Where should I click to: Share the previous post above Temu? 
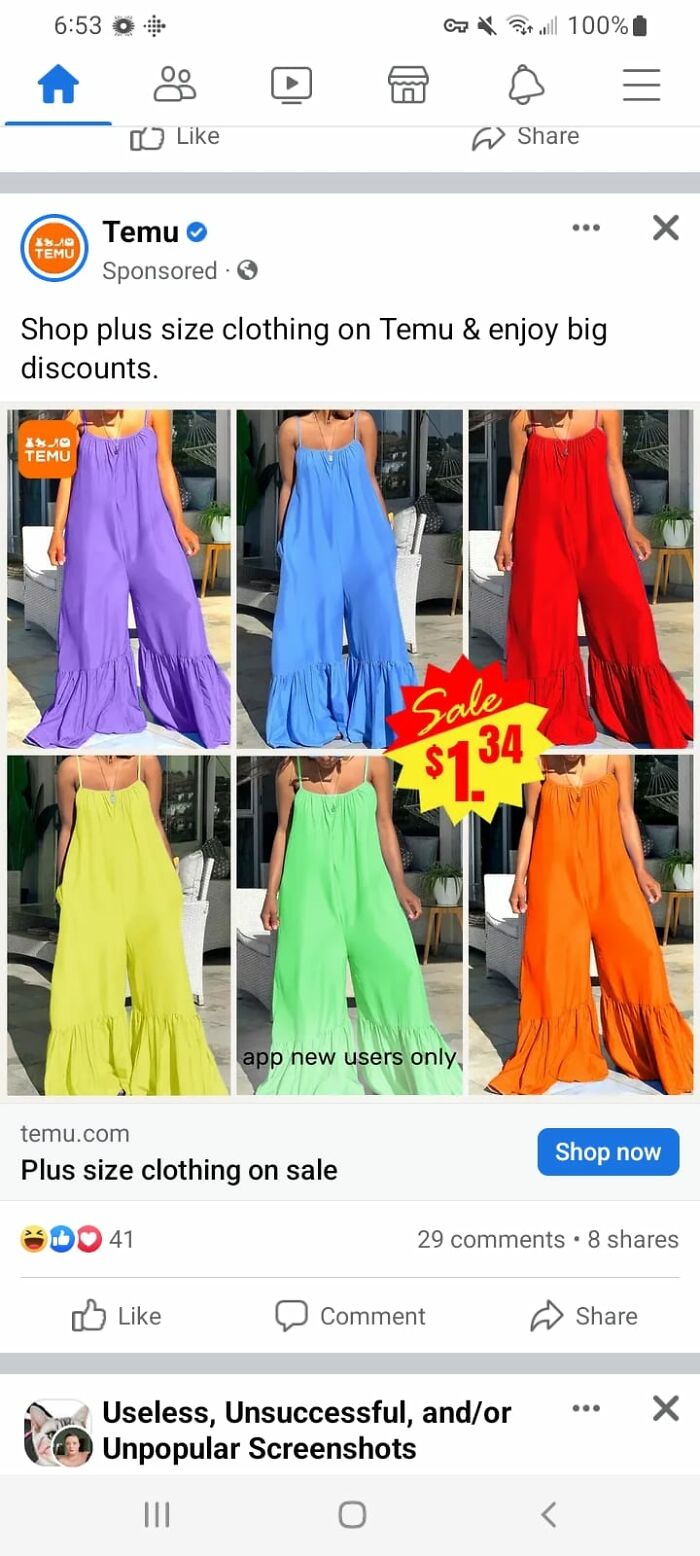point(526,137)
